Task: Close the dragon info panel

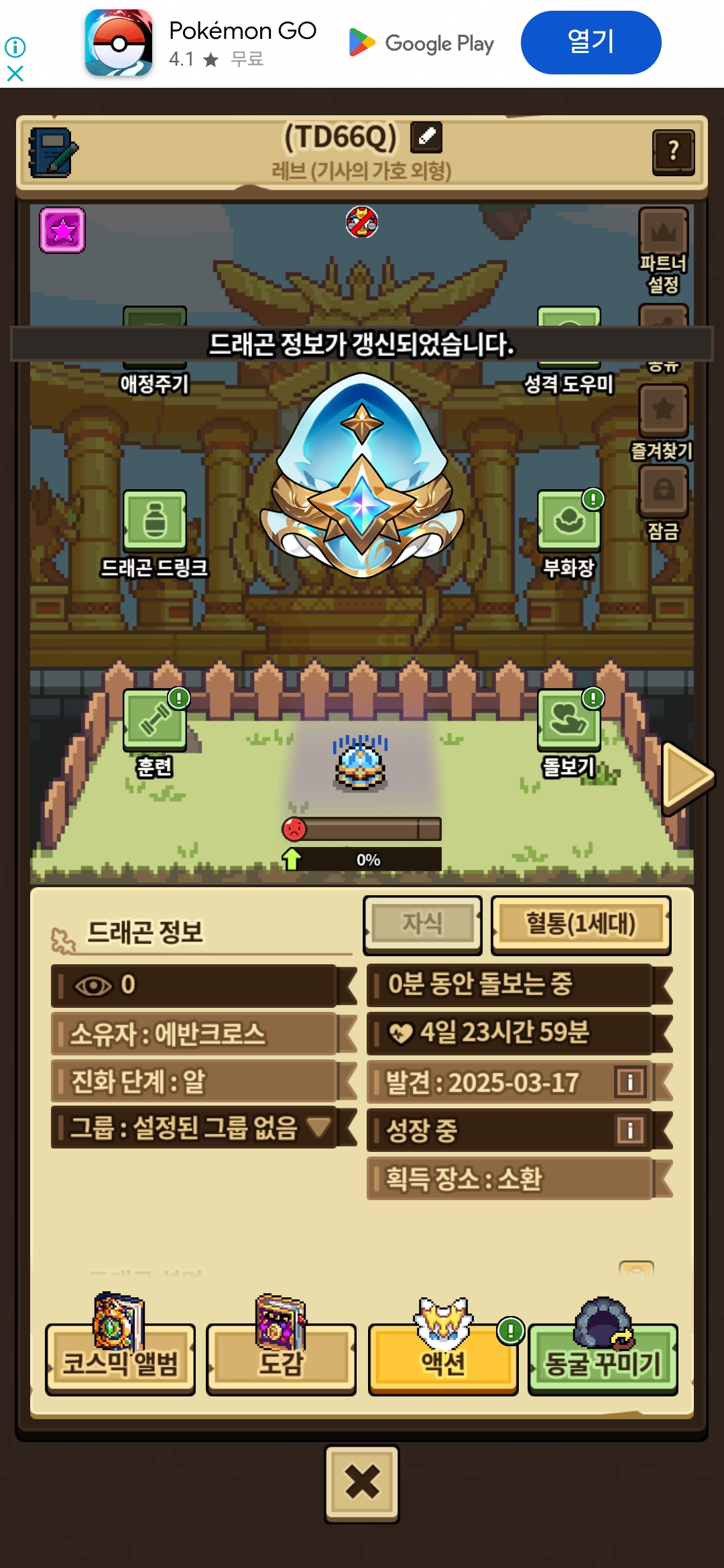Action: (362, 1482)
